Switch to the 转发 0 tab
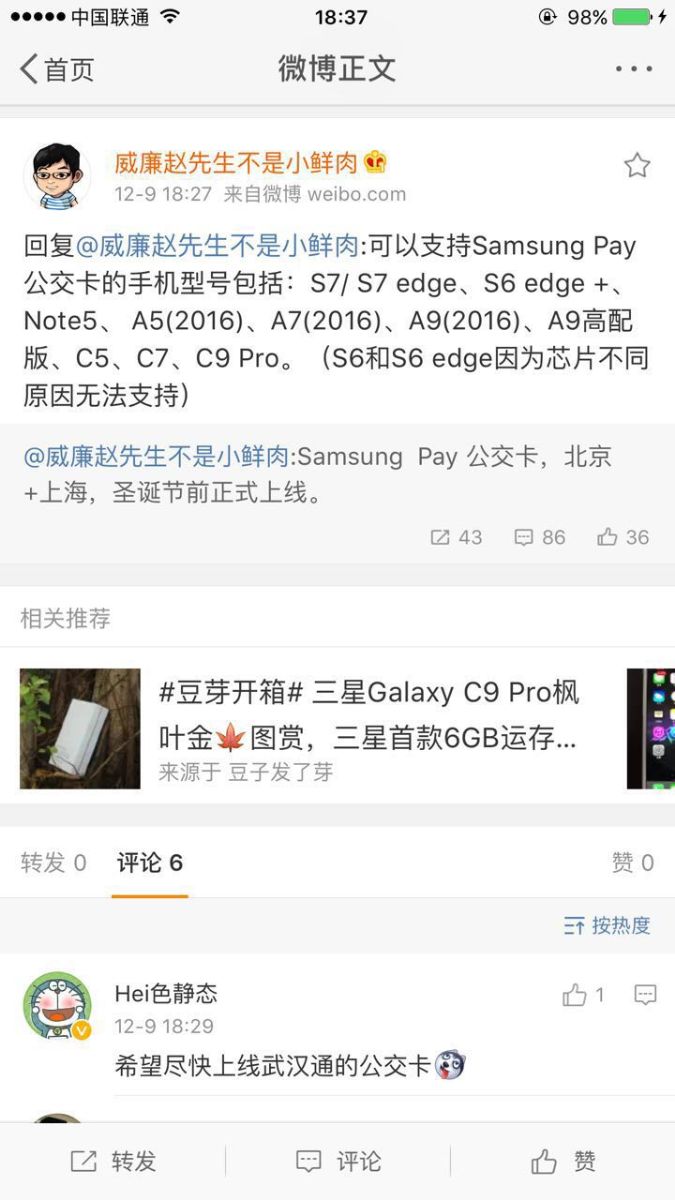 [53, 863]
